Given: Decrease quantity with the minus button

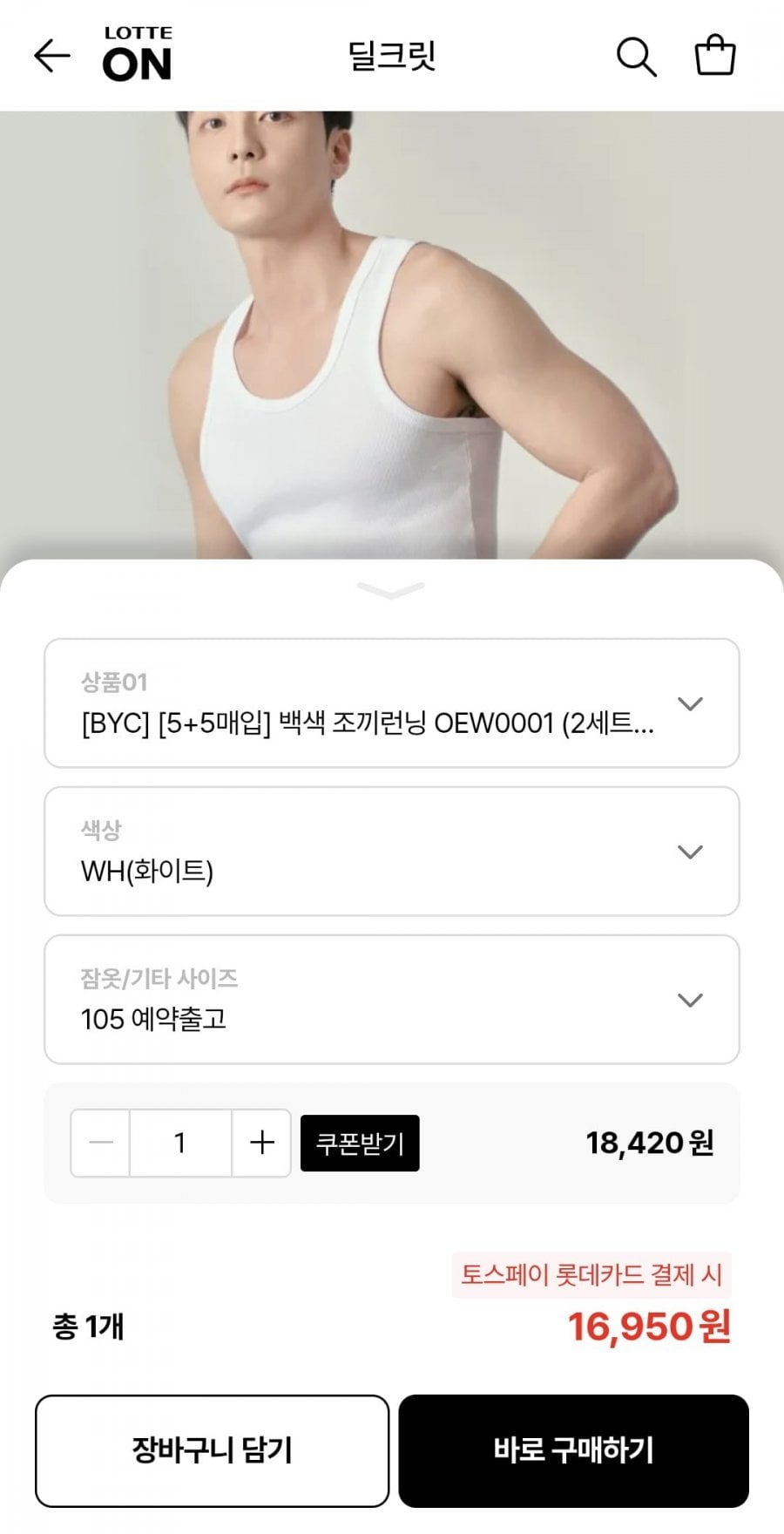Looking at the screenshot, I should click(x=101, y=1143).
